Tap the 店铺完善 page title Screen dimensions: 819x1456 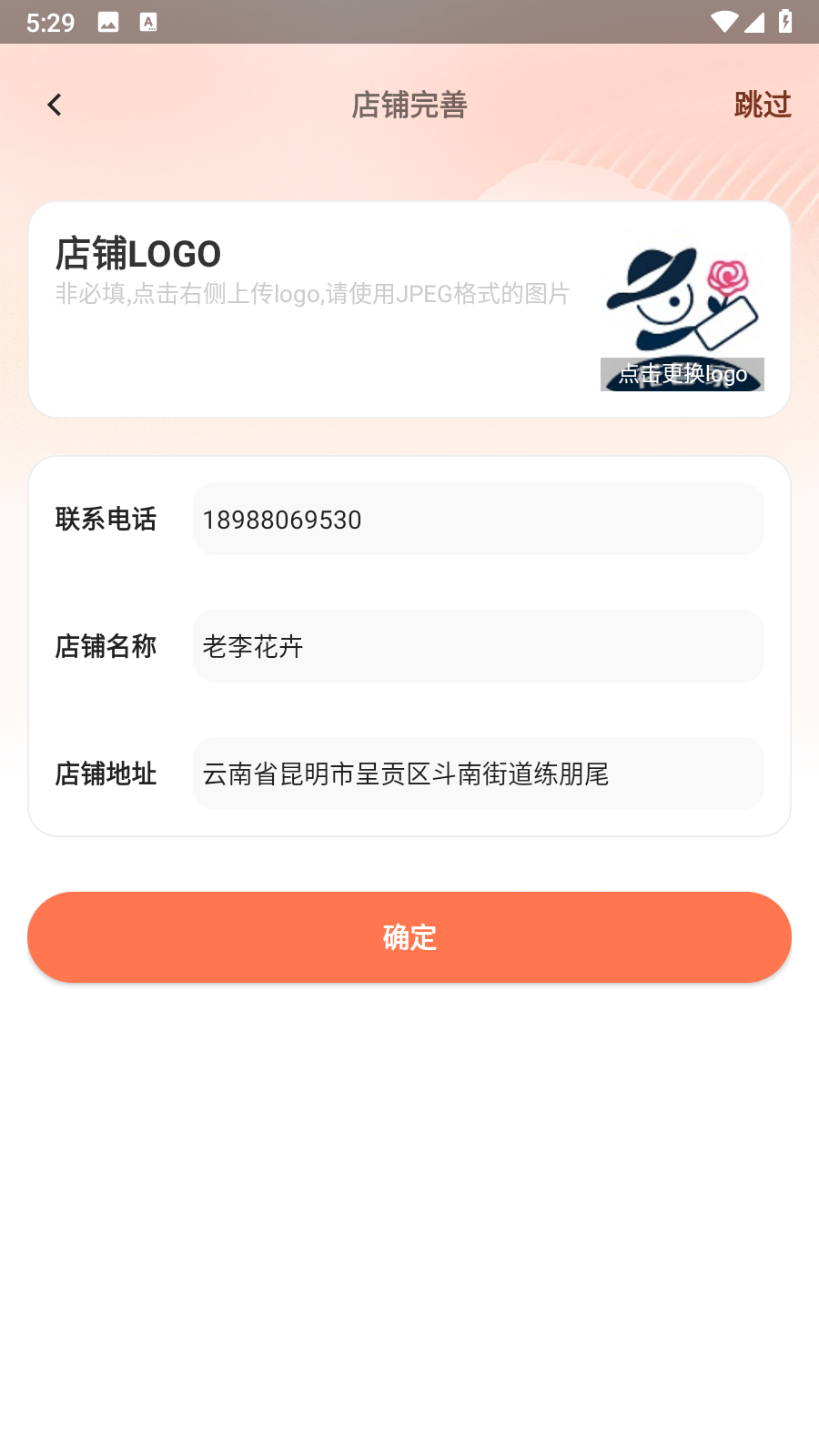pos(409,106)
